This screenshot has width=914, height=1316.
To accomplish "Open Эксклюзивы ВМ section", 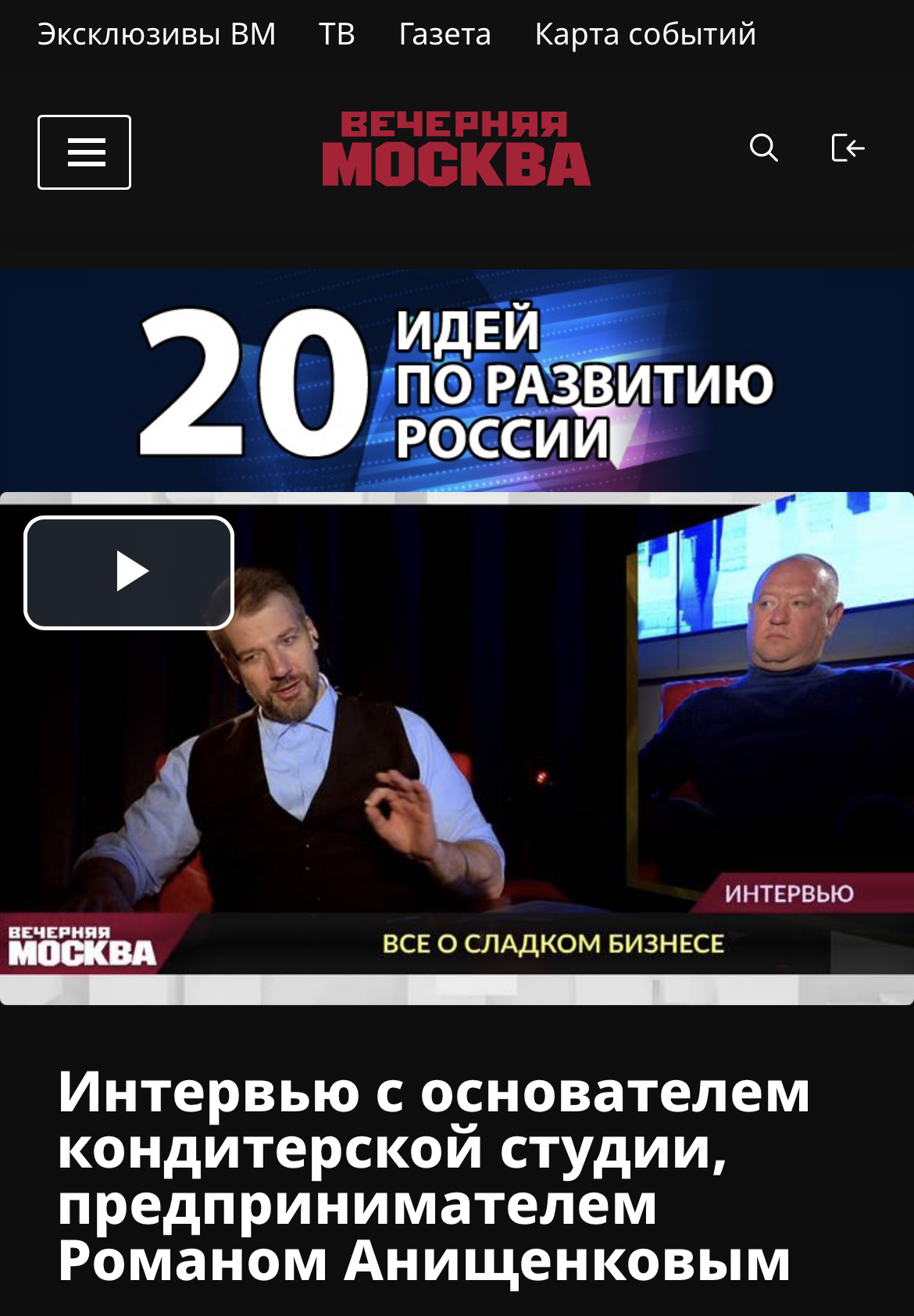I will [156, 34].
